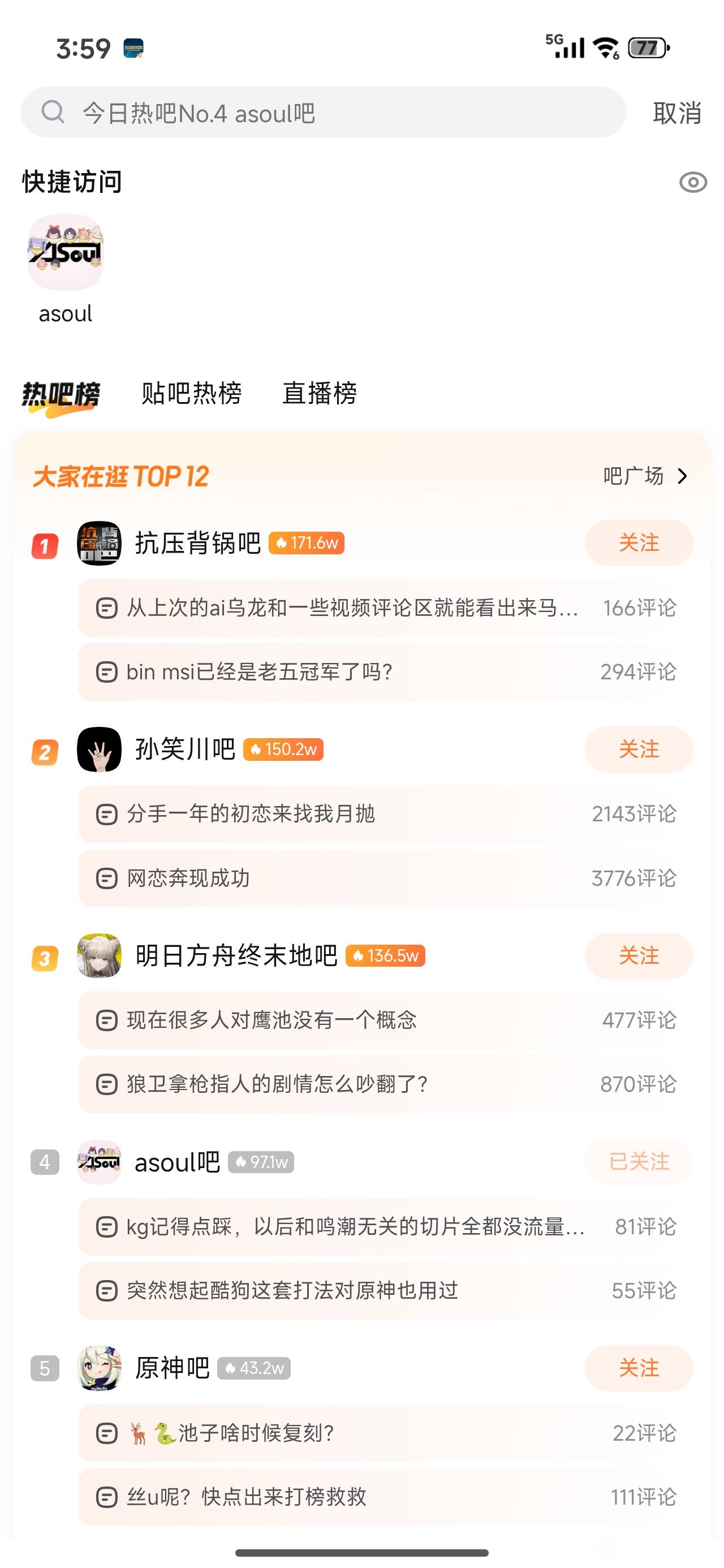Follow 原神吧

click(x=638, y=1368)
